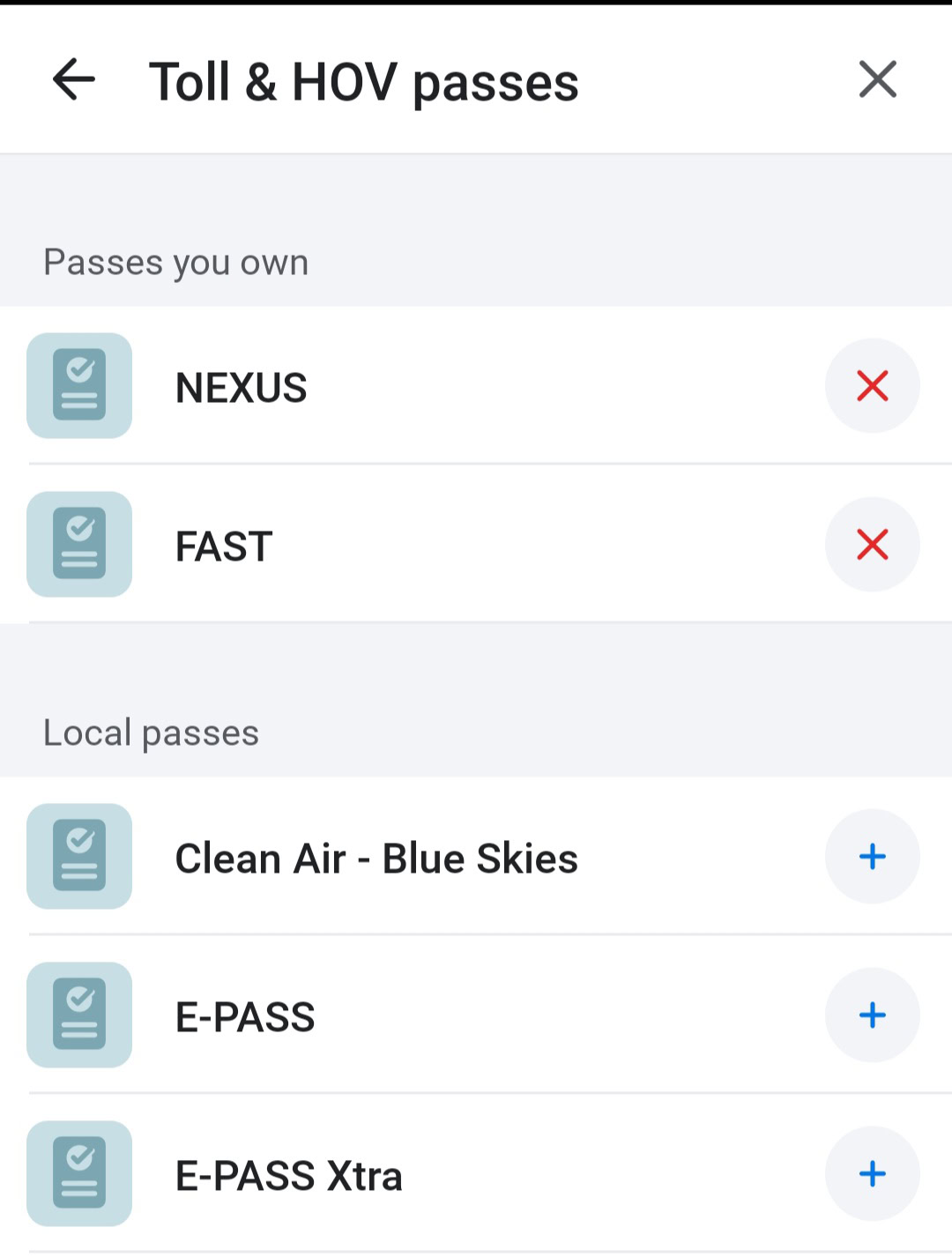Add the E-PASS pass

[x=872, y=1015]
